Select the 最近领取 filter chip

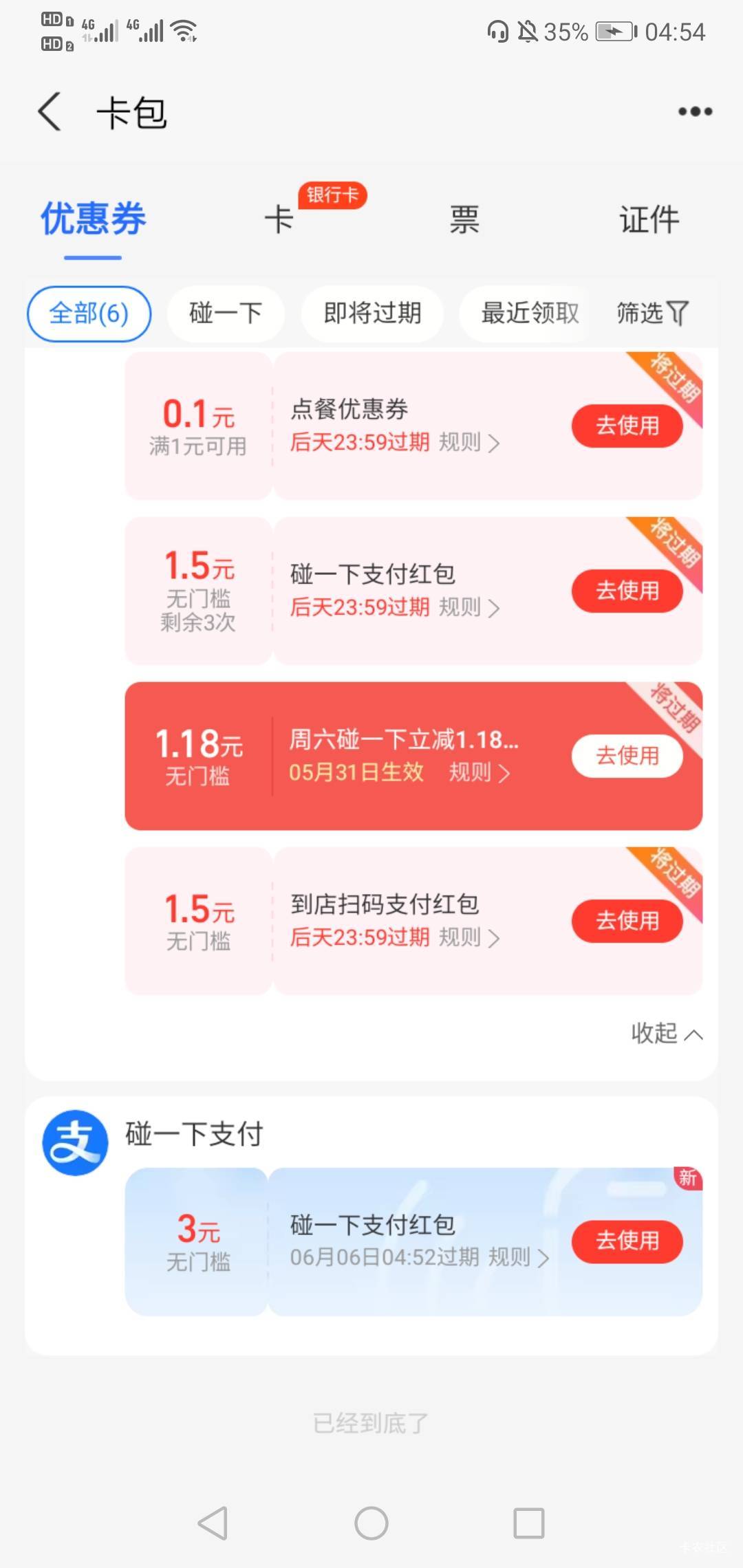click(530, 314)
